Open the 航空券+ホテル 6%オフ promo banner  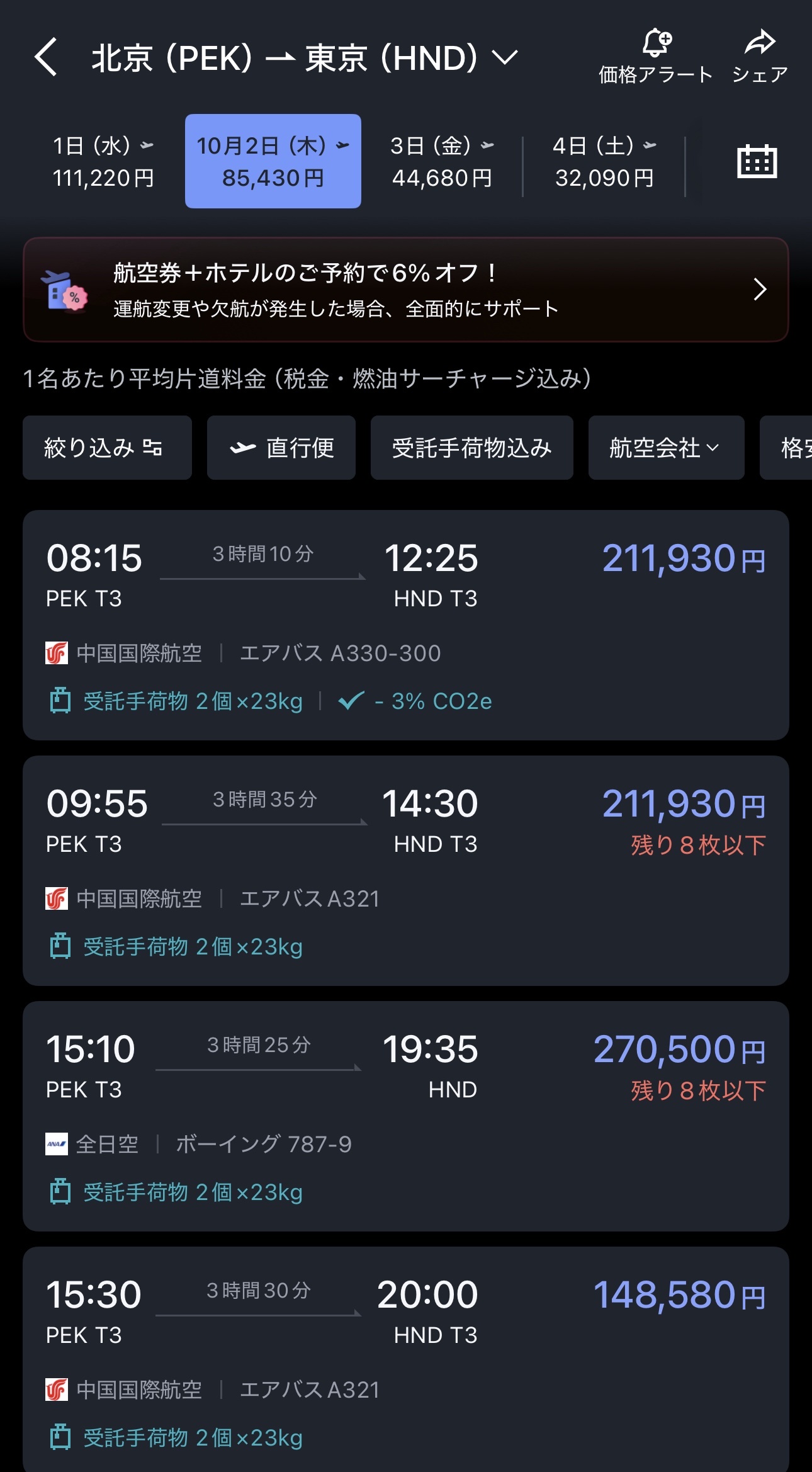coord(405,290)
